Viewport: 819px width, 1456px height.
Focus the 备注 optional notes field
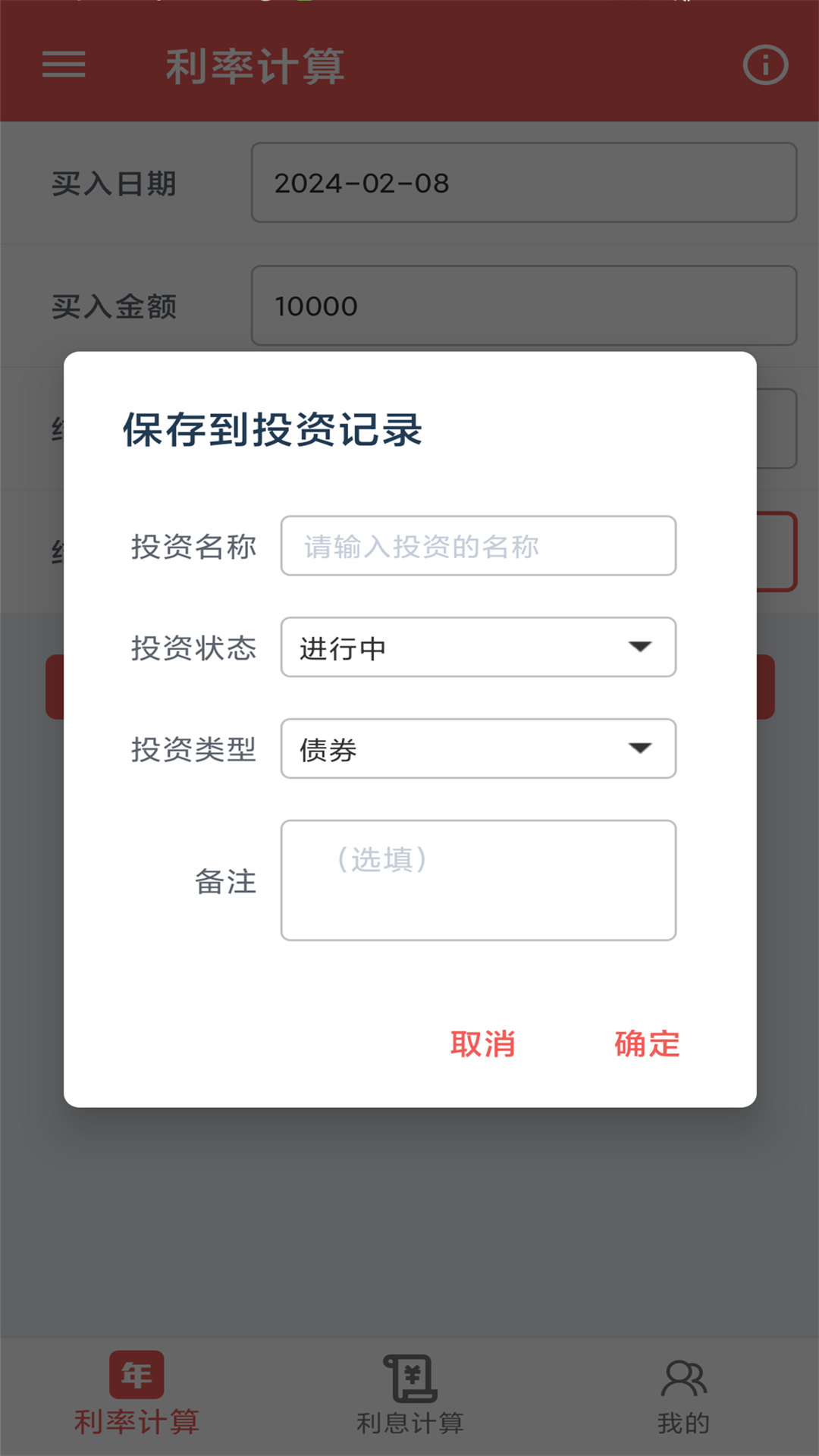pos(479,880)
